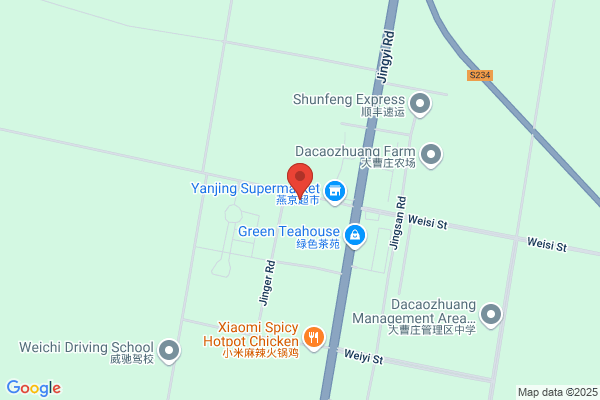Open Dacaozhuang Management Area marker

(491, 315)
